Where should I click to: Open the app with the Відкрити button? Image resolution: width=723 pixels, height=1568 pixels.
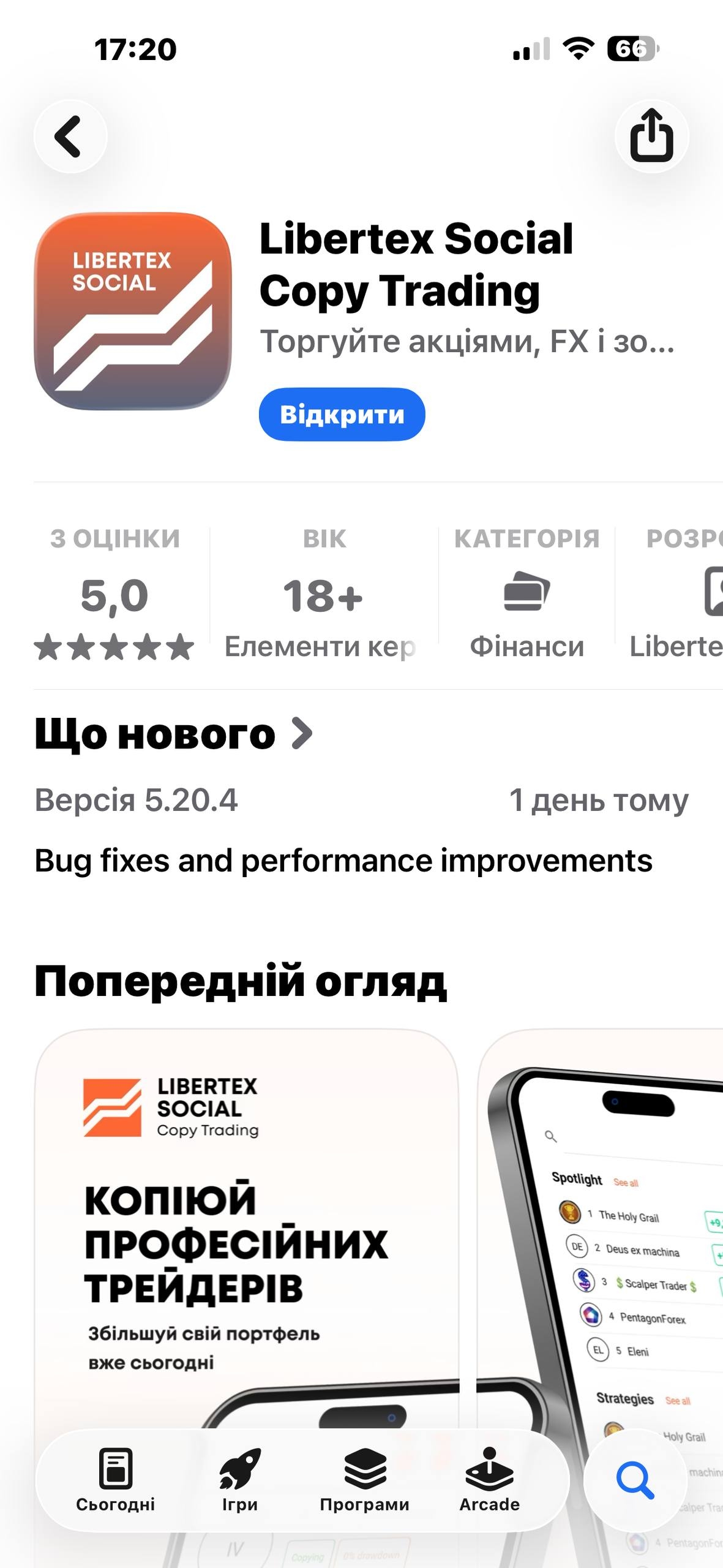342,415
